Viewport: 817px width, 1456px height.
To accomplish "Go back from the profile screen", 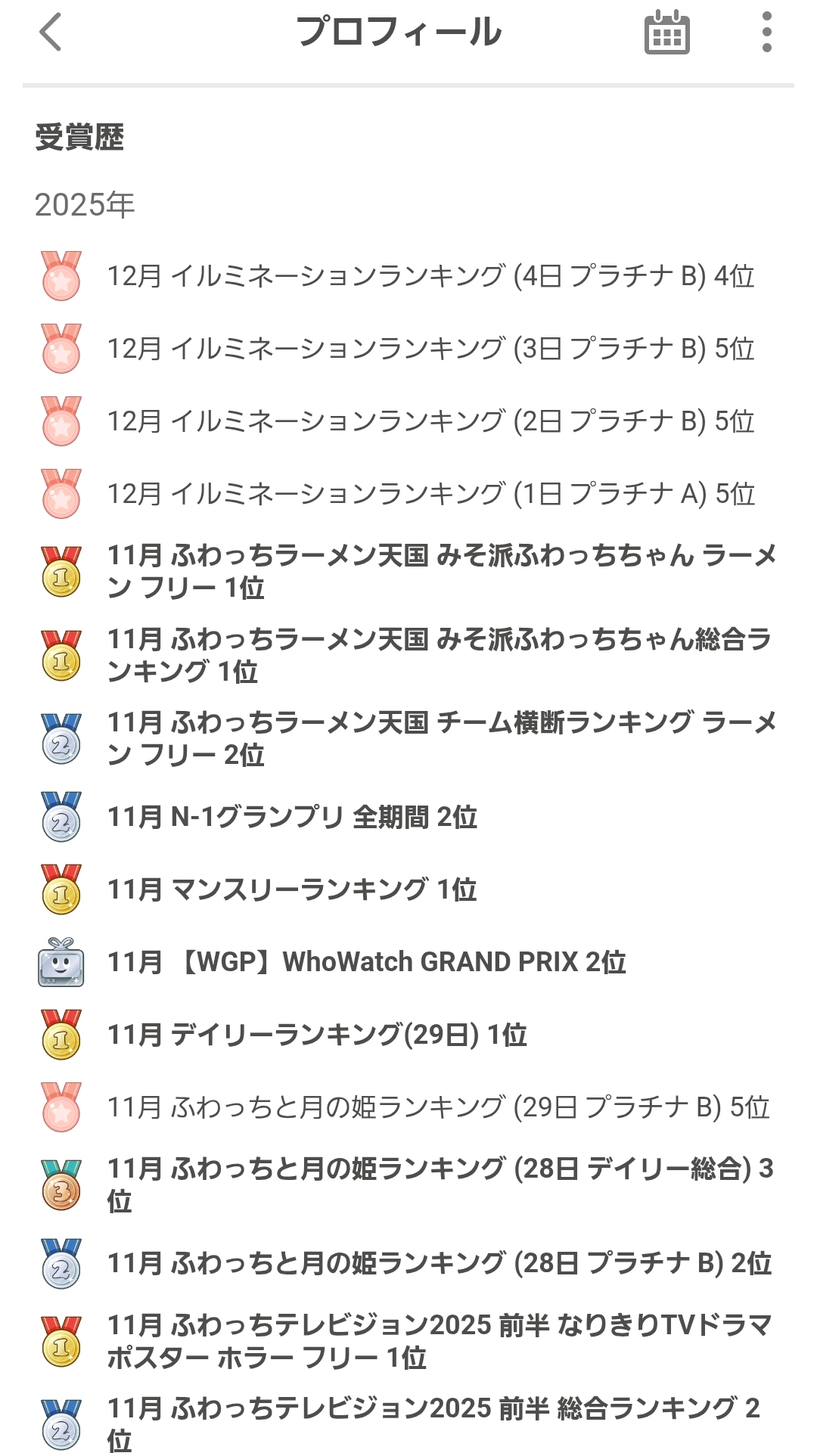I will (x=51, y=33).
